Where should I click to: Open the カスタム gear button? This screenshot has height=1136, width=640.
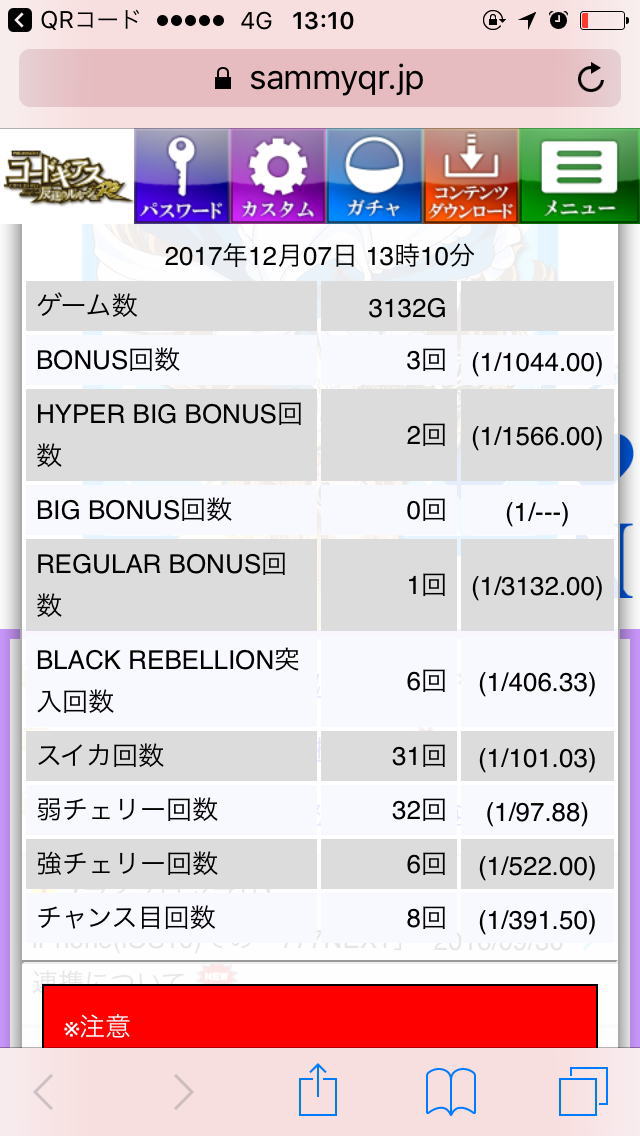point(278,176)
